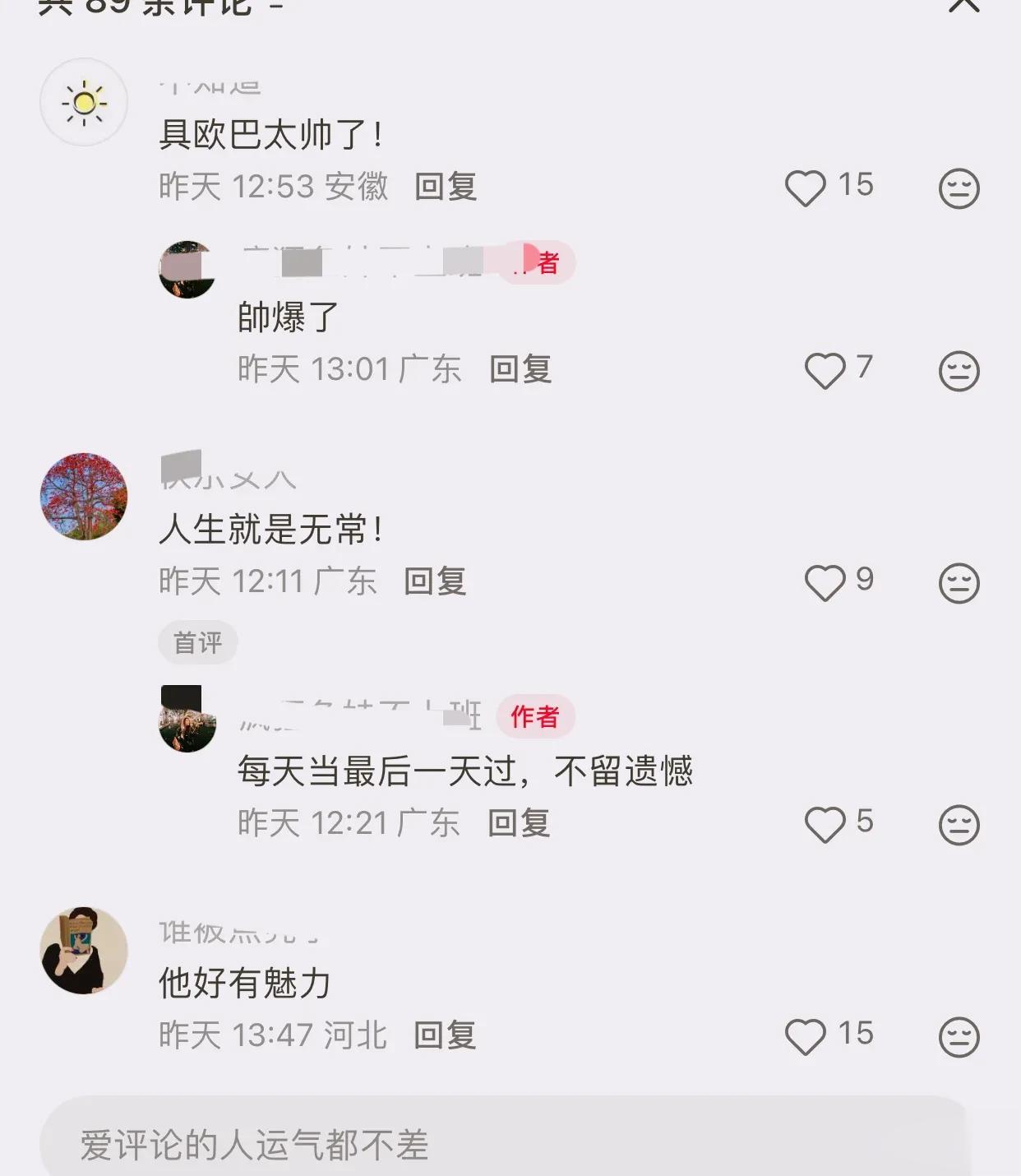Image resolution: width=1021 pixels, height=1176 pixels.
Task: Reply to 具欧巴太帅了 via 回复
Action: [x=446, y=188]
